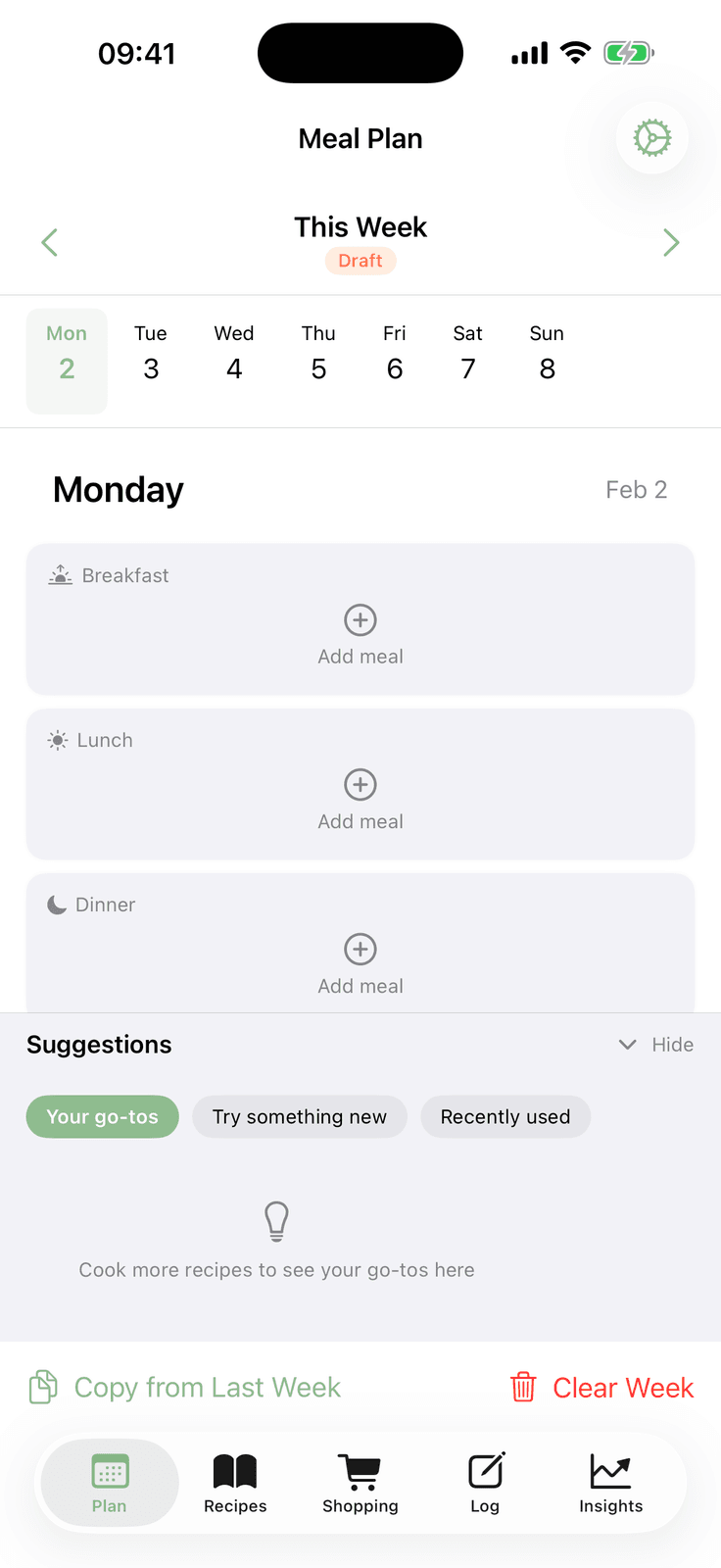The image size is (721, 1568).
Task: Hide the Suggestions panel
Action: tap(656, 1045)
